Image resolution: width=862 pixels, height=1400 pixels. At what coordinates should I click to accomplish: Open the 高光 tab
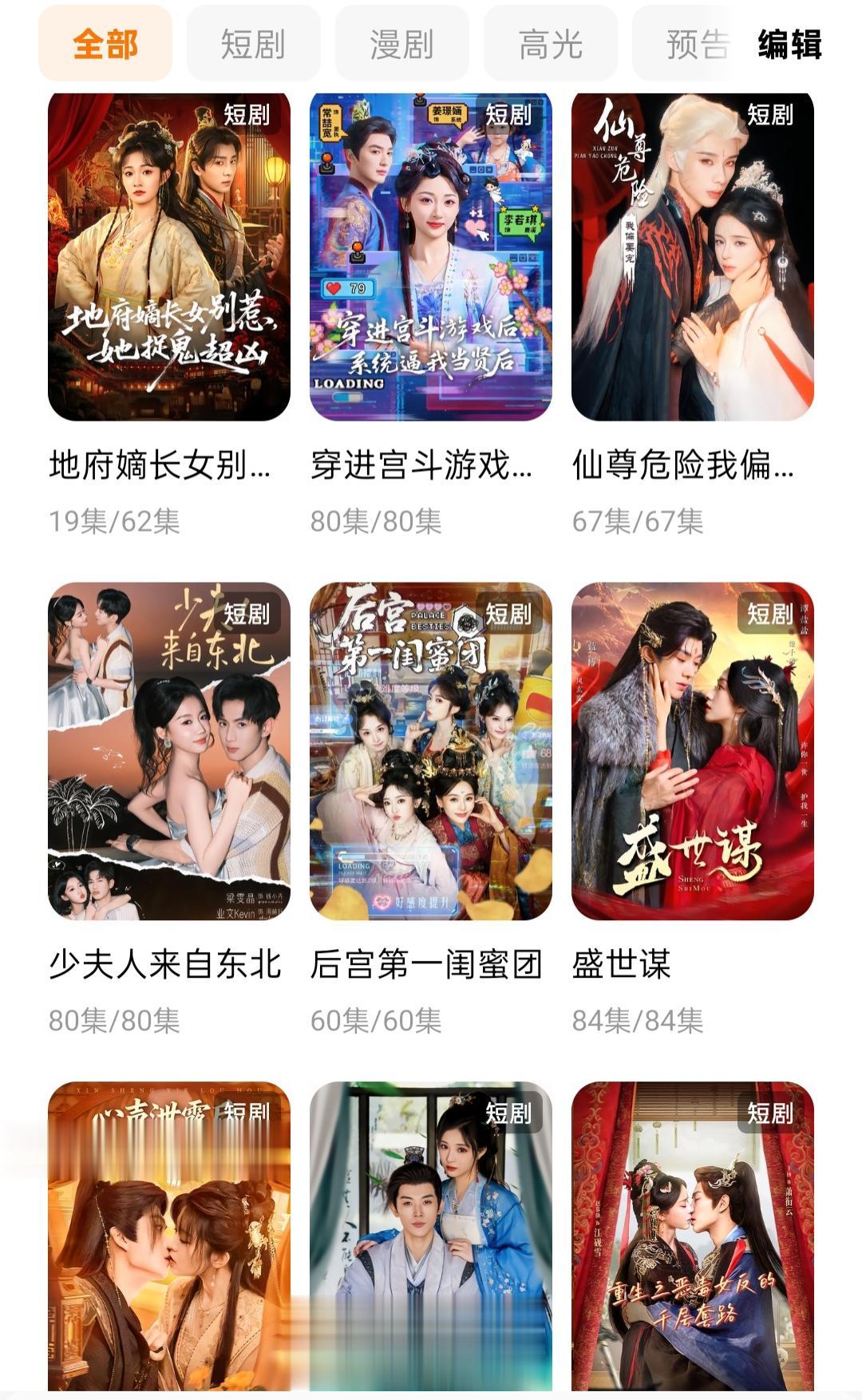[550, 44]
